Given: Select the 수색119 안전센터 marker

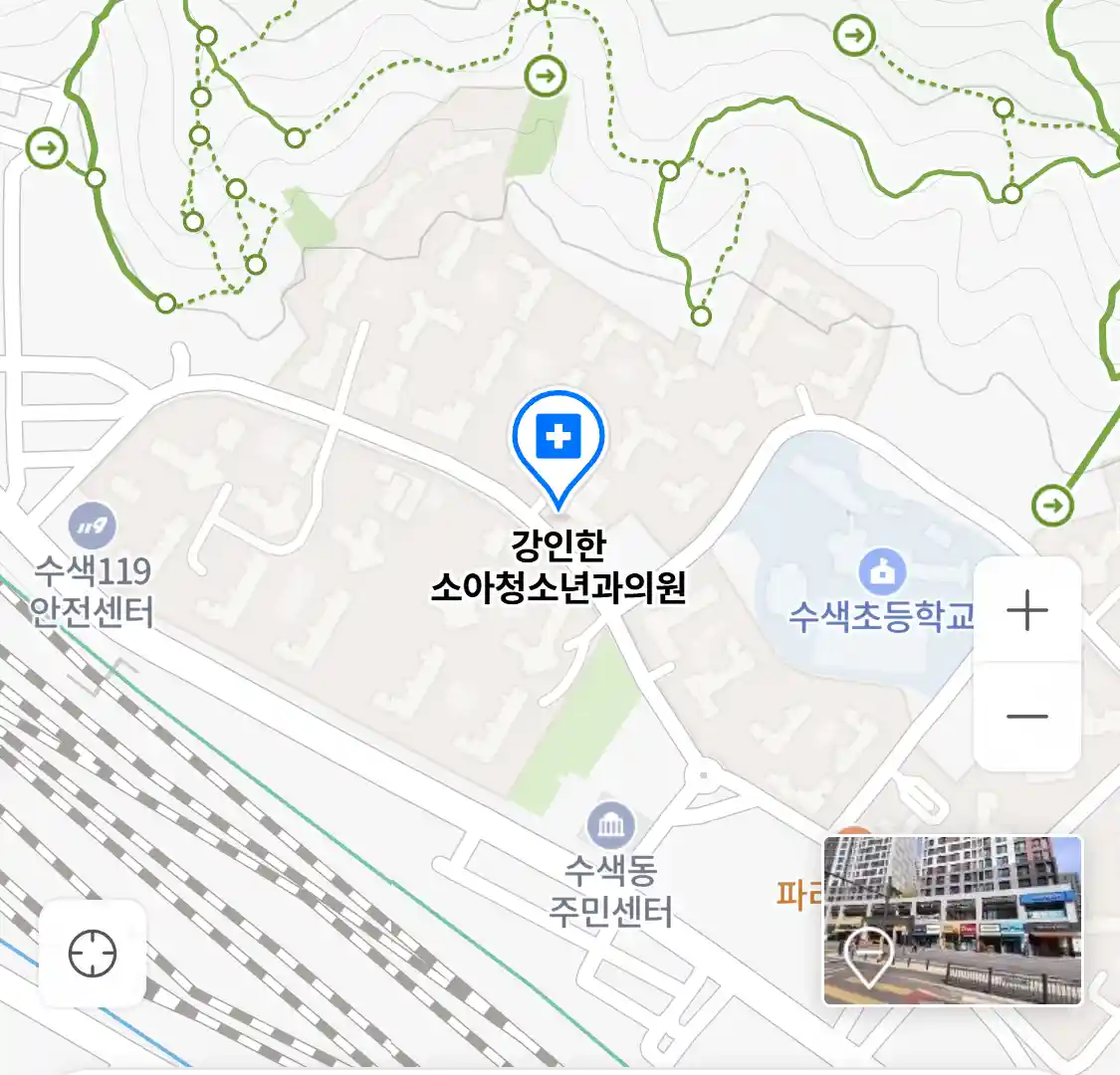Looking at the screenshot, I should coord(93,526).
